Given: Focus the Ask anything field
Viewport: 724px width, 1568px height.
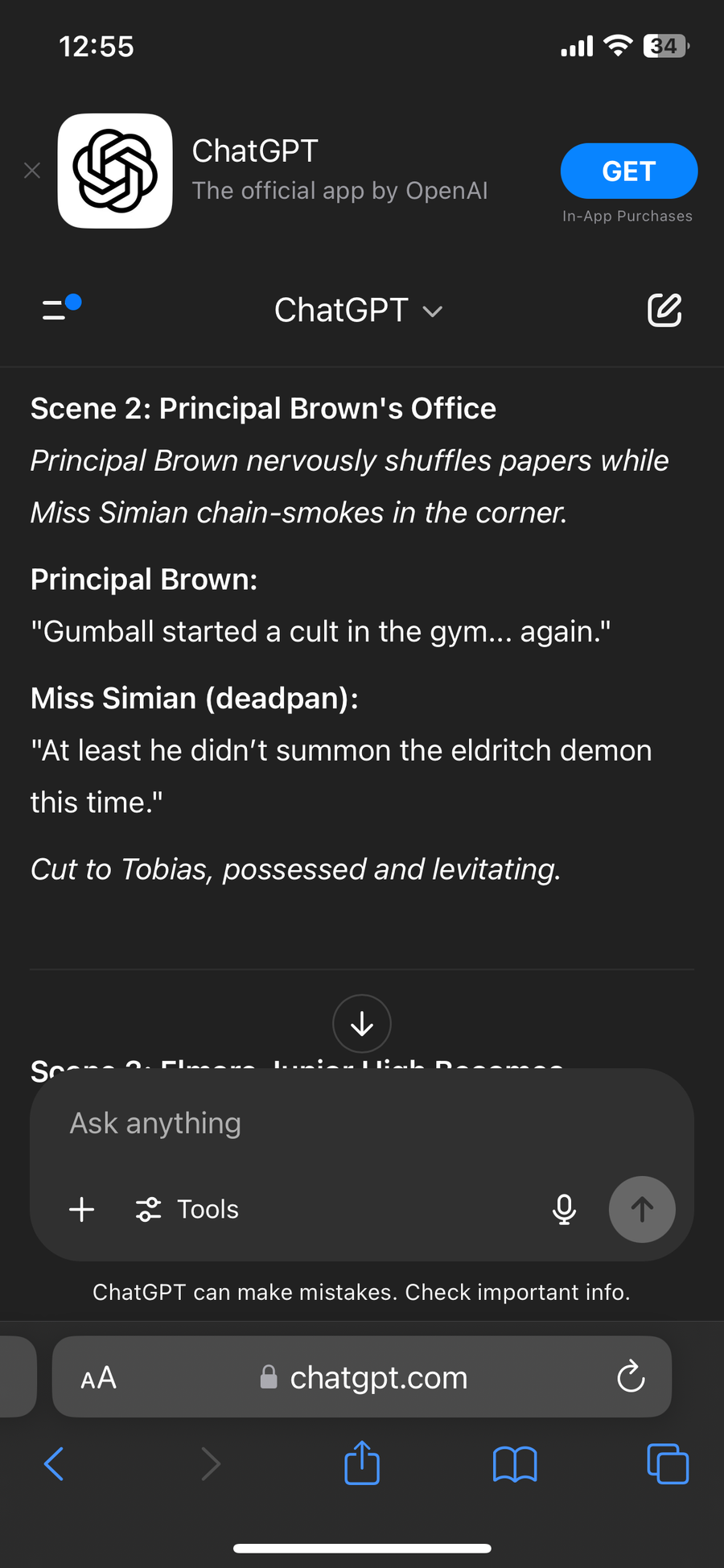Looking at the screenshot, I should 362,1123.
